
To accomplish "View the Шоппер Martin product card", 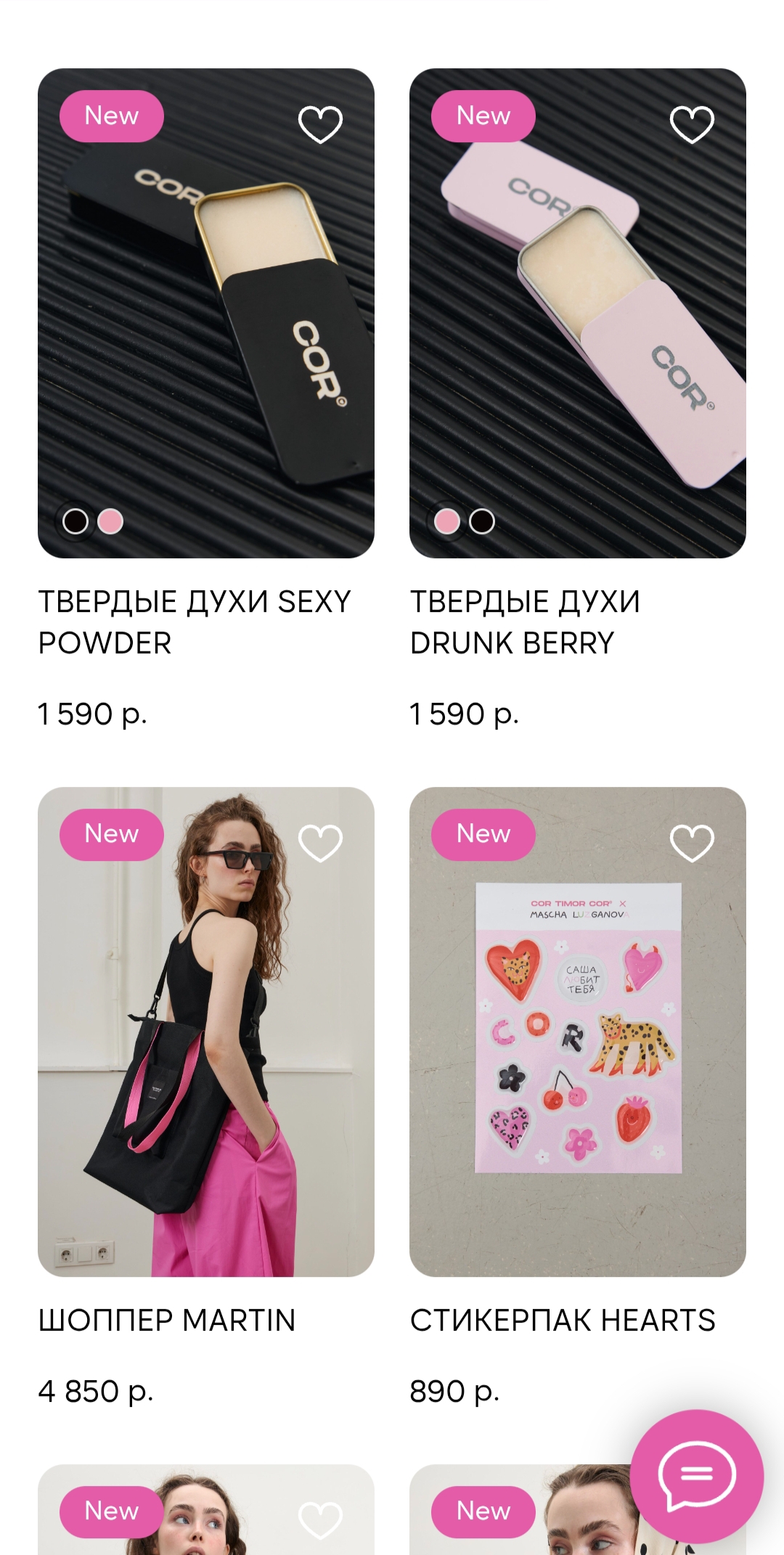I will 206,1032.
